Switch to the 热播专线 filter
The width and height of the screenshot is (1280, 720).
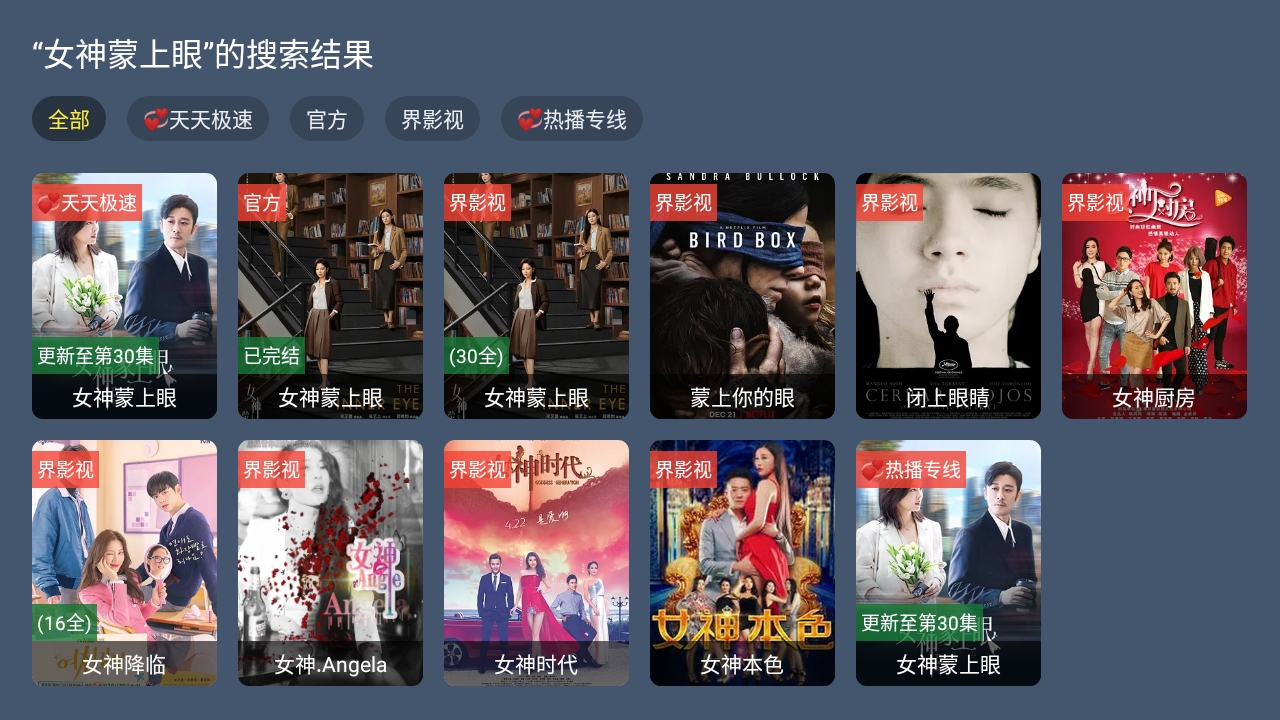[571, 120]
